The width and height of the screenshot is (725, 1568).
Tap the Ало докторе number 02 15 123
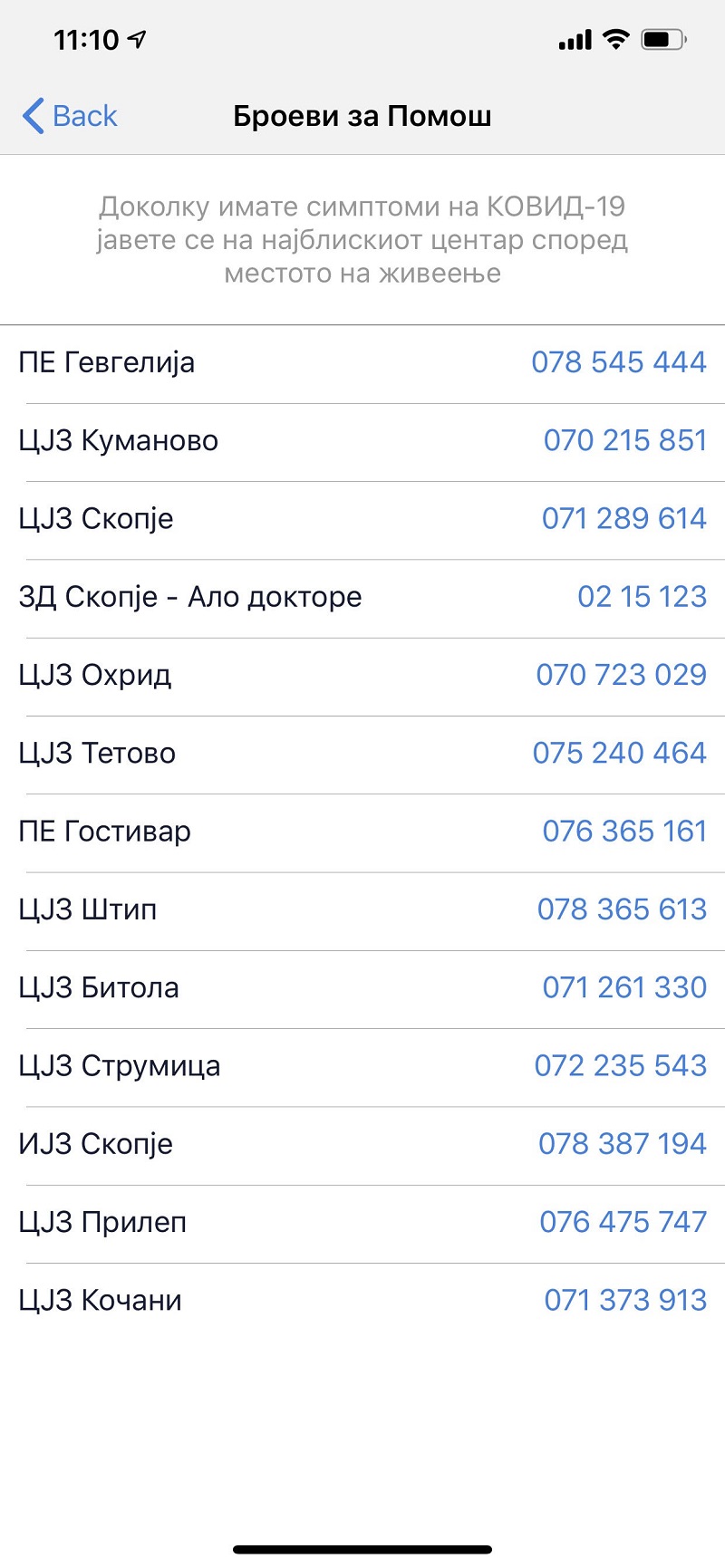coord(642,596)
